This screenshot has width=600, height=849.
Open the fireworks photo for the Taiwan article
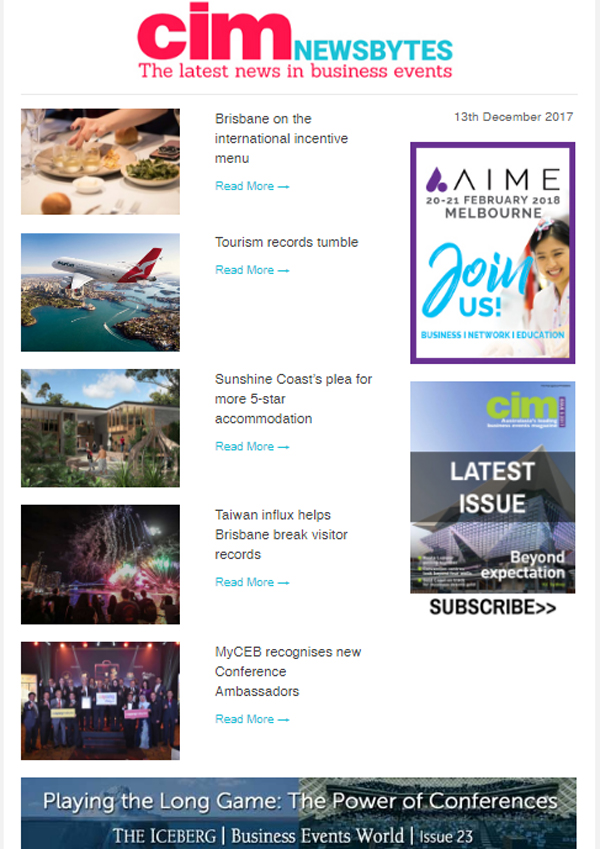pyautogui.click(x=100, y=564)
